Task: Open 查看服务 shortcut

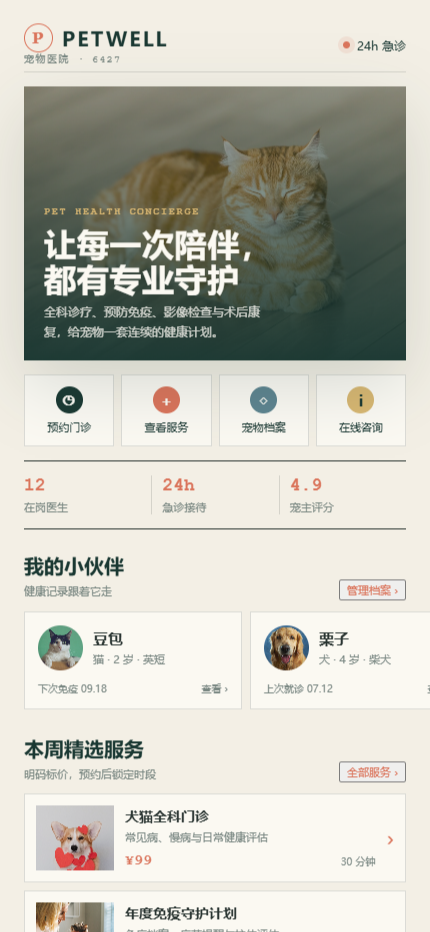Action: 167,410
